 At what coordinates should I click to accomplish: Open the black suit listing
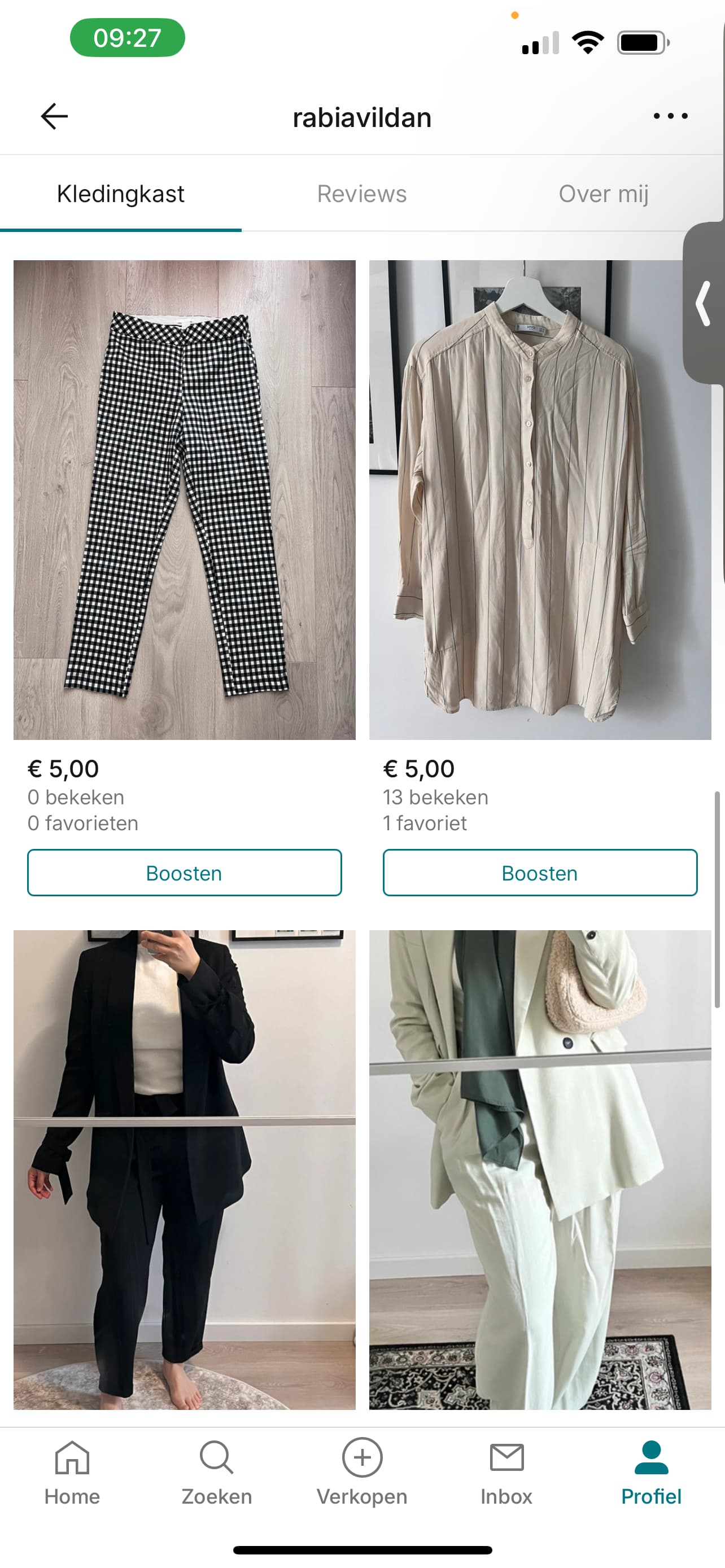[185, 1170]
